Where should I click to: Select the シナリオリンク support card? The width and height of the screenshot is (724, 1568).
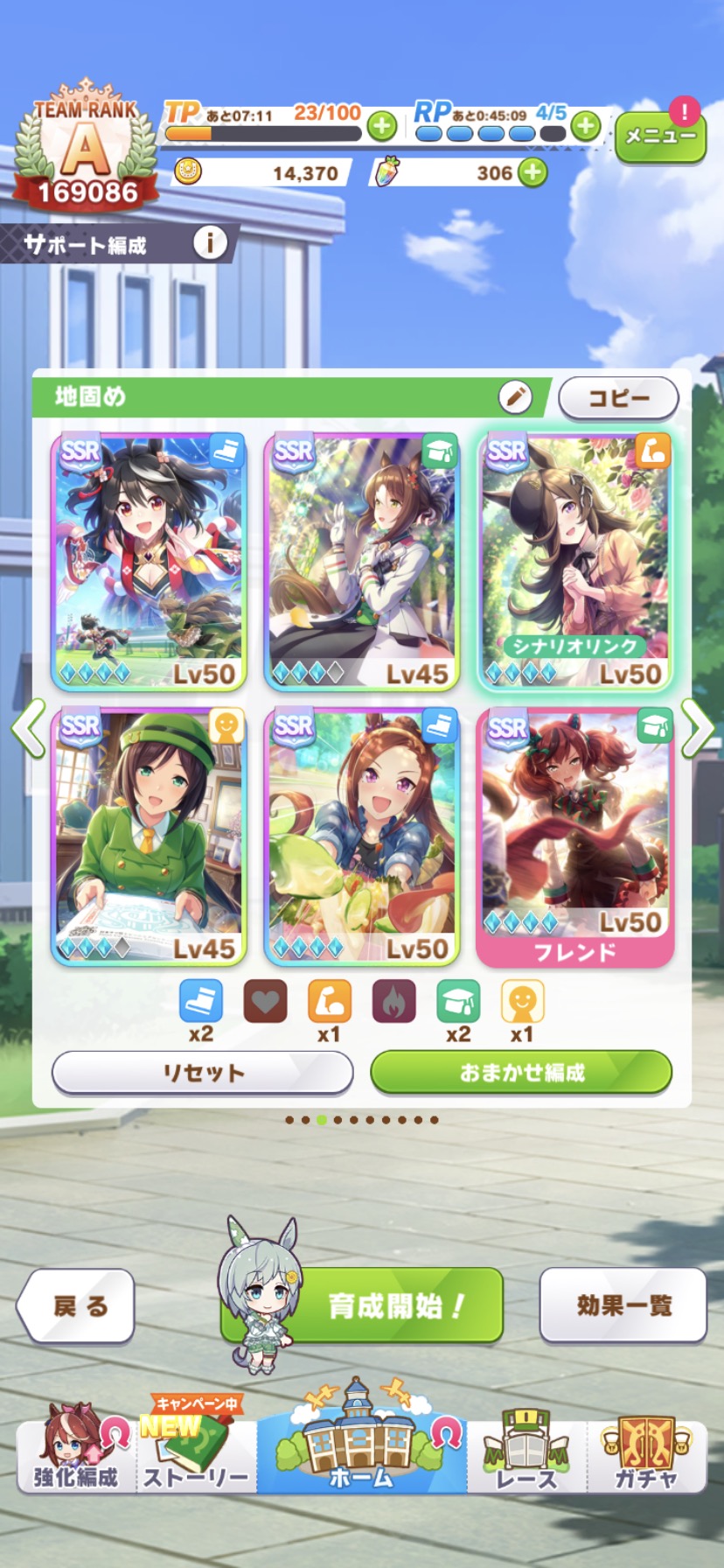[x=574, y=560]
